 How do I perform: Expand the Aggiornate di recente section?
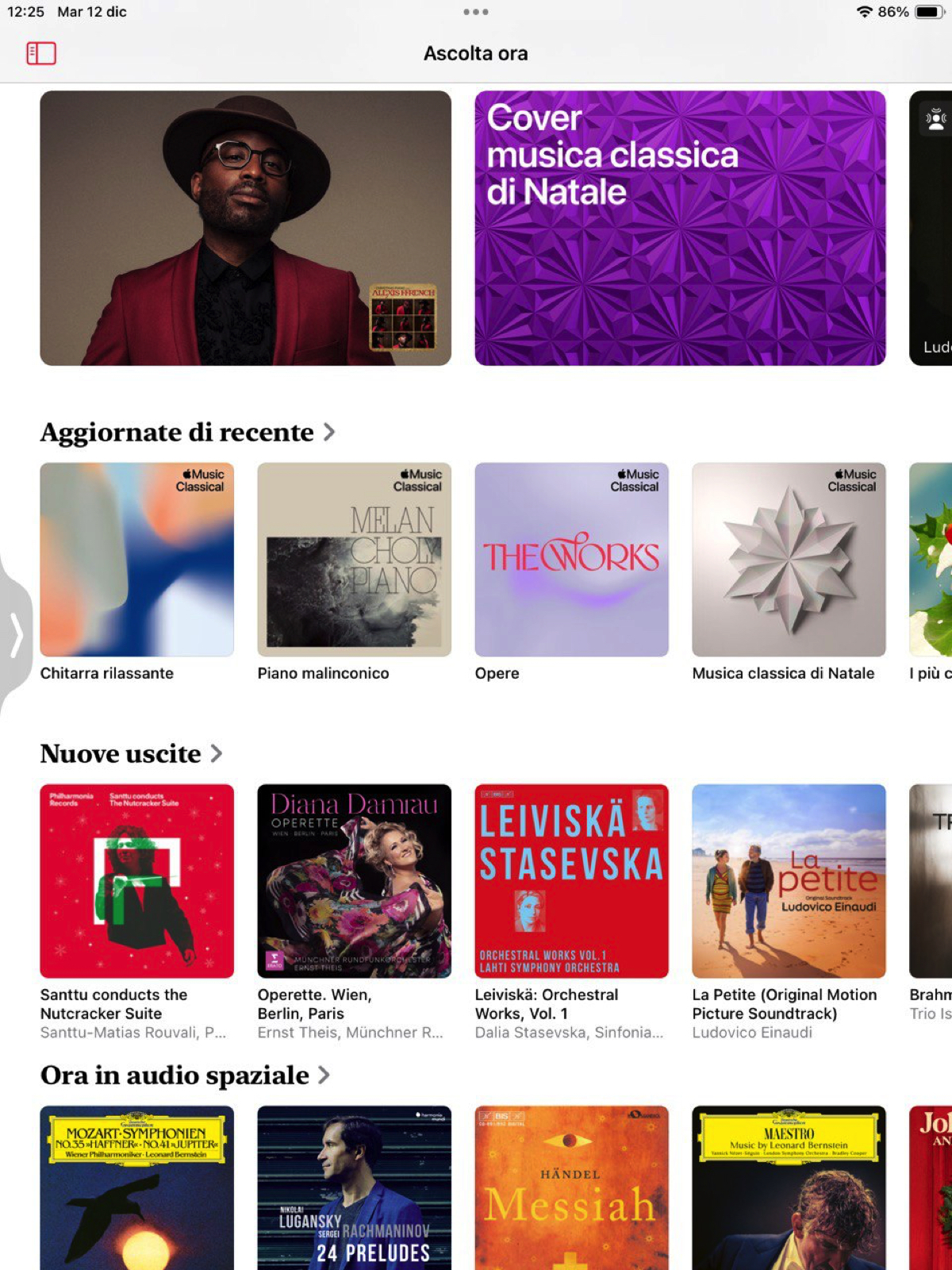188,433
